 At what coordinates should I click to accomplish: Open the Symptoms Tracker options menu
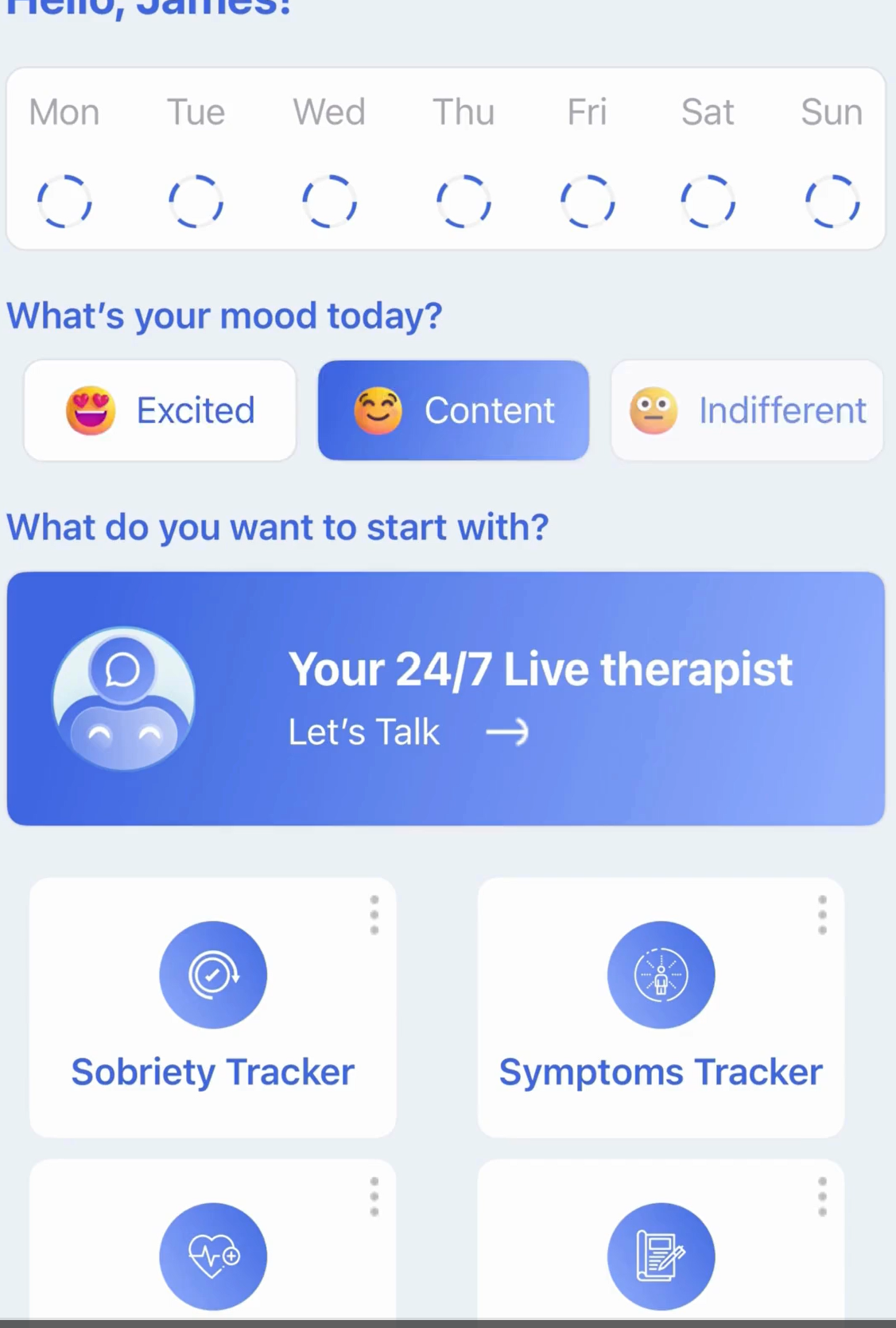pos(822,916)
